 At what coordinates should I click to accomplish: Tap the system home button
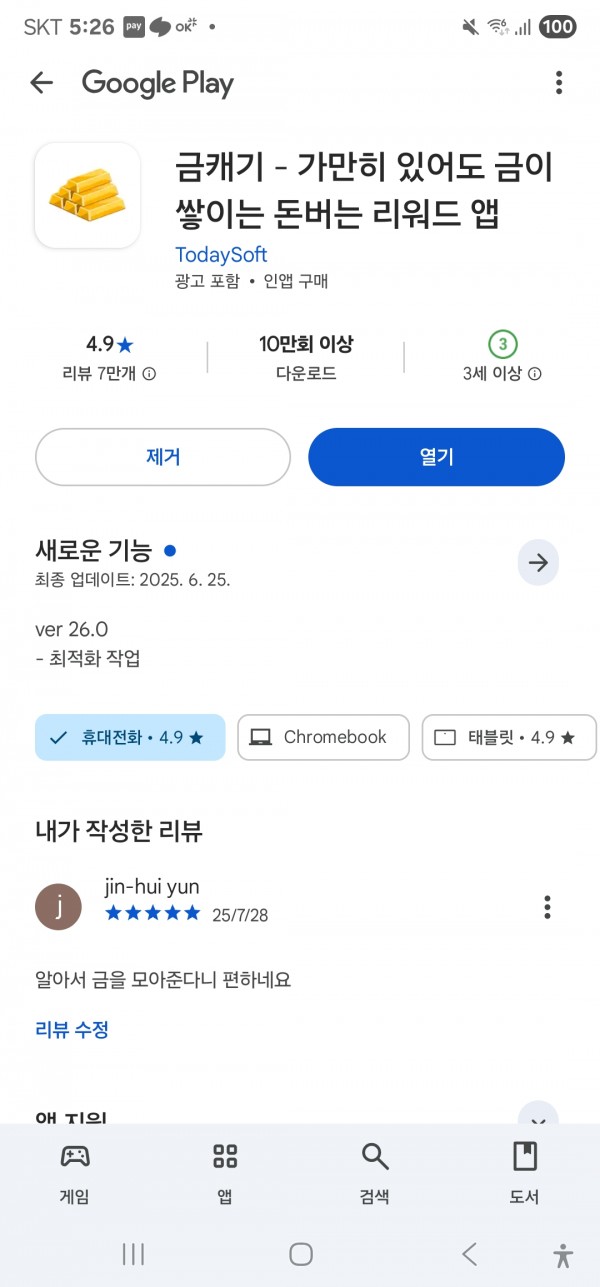pyautogui.click(x=301, y=1254)
